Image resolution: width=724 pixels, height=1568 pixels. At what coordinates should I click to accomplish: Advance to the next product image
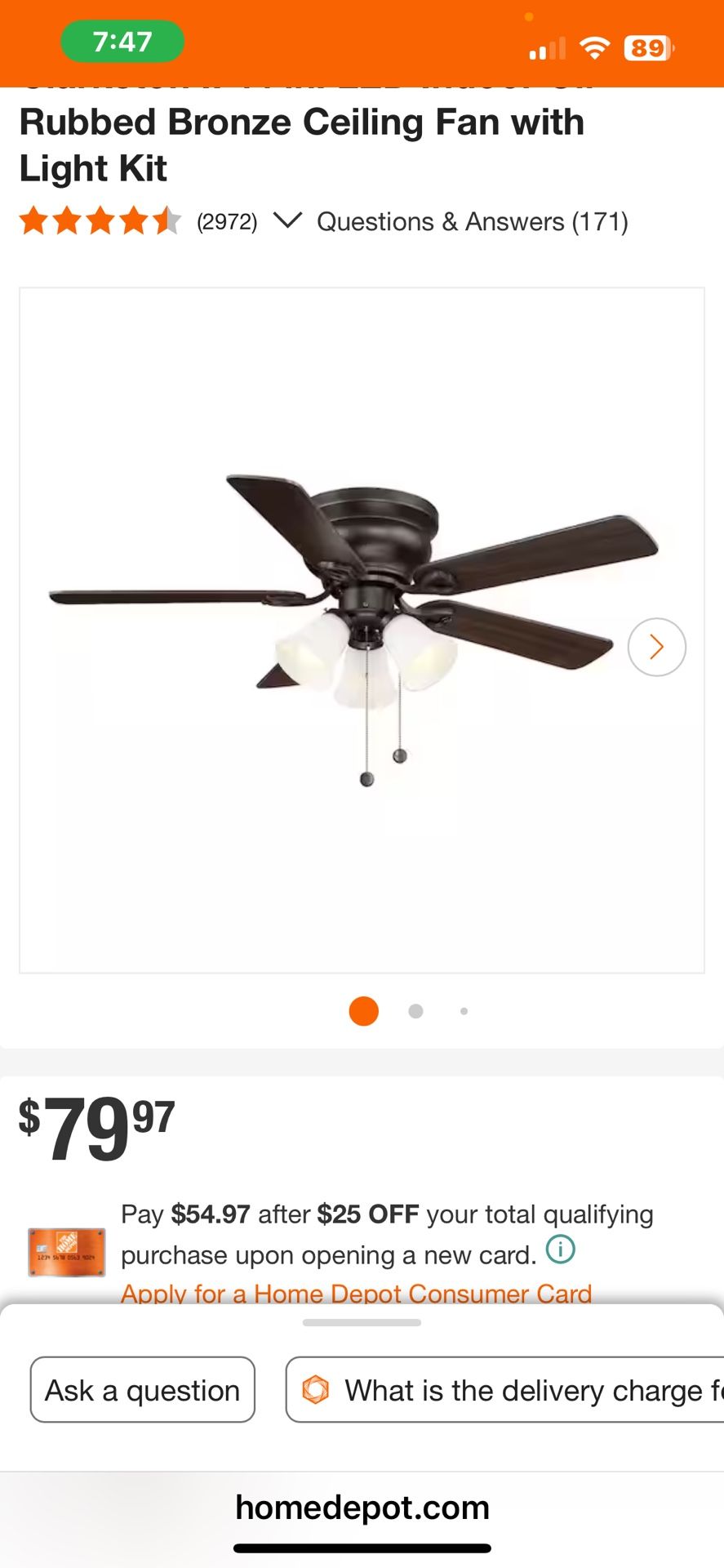[x=656, y=646]
